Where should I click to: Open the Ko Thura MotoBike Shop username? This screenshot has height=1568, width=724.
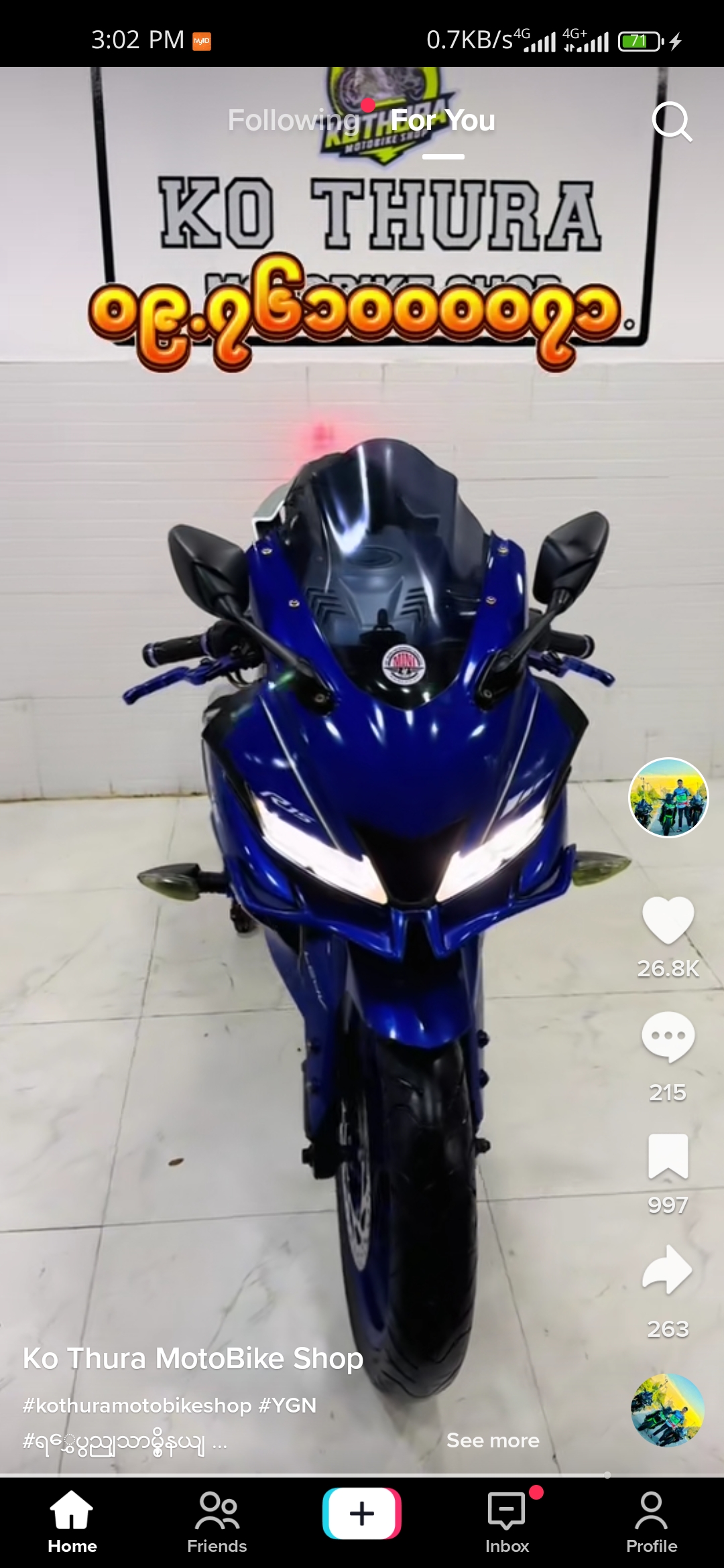(193, 1358)
